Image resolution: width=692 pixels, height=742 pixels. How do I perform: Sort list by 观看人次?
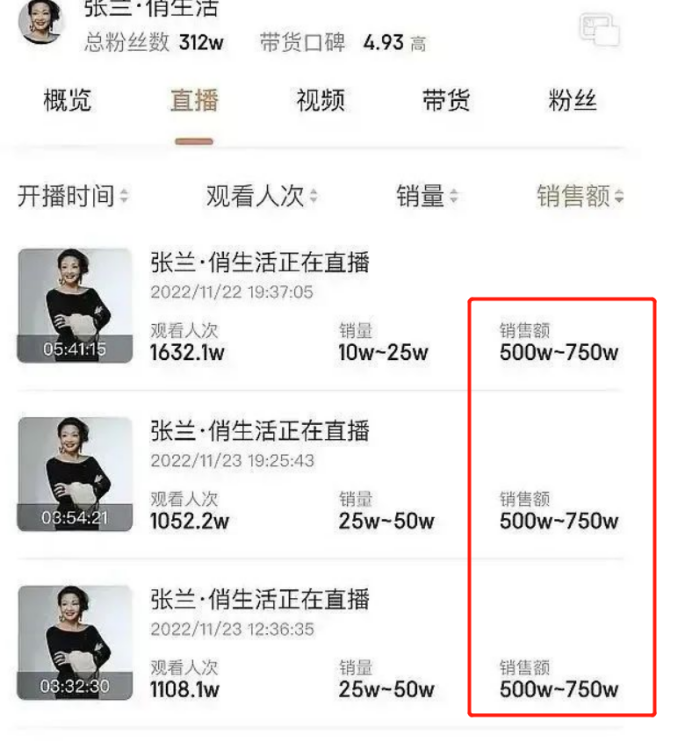[x=262, y=196]
